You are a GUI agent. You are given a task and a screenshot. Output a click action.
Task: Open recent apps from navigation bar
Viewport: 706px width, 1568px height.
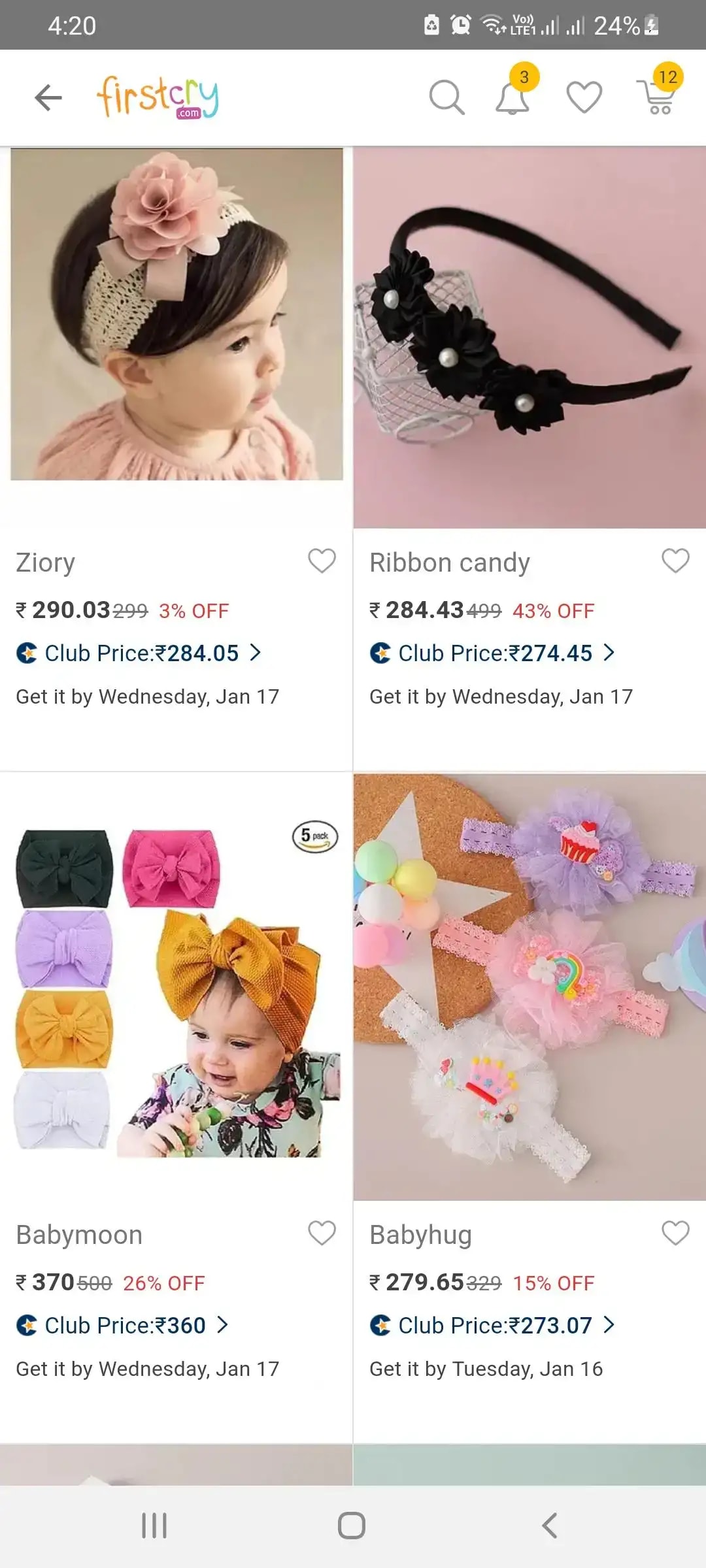tap(154, 1526)
